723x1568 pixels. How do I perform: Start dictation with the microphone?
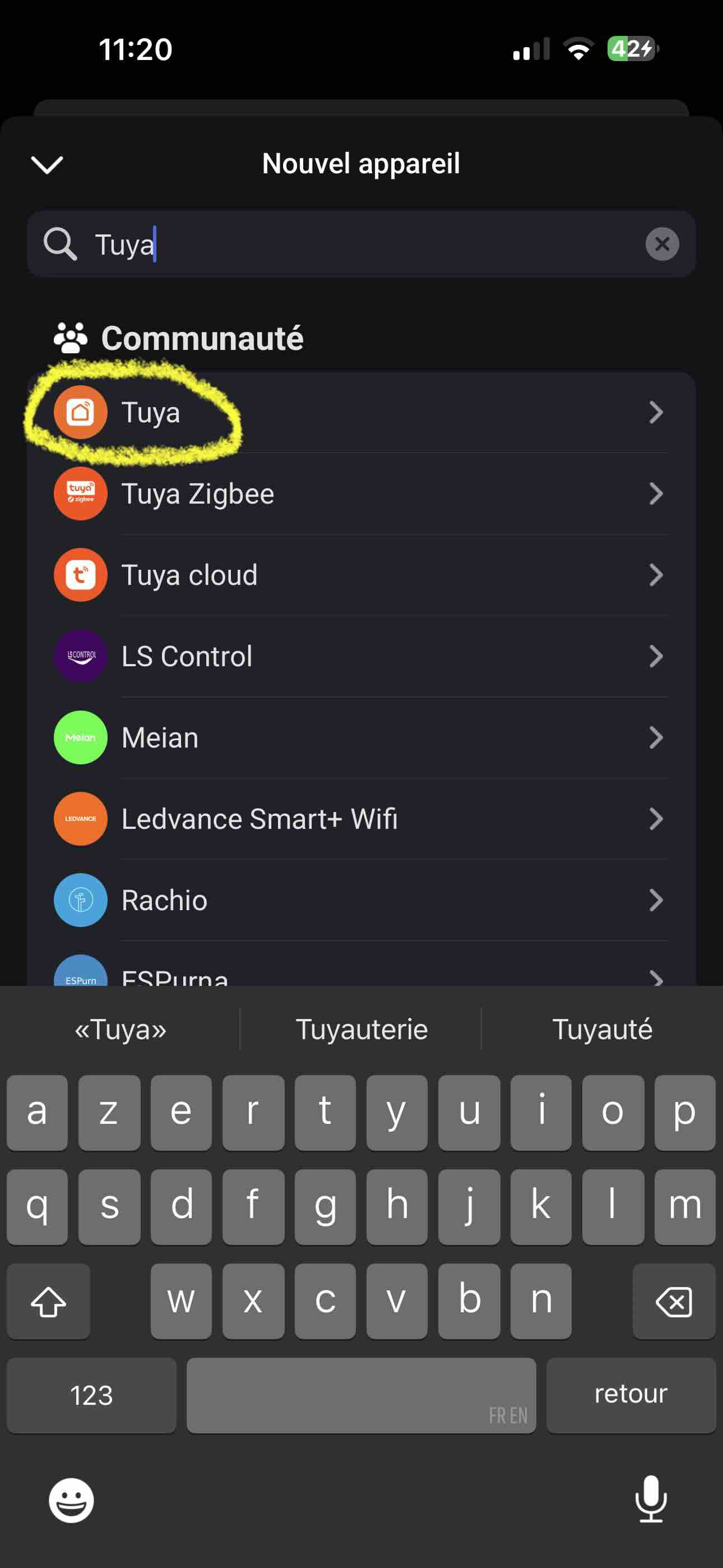tap(651, 1499)
